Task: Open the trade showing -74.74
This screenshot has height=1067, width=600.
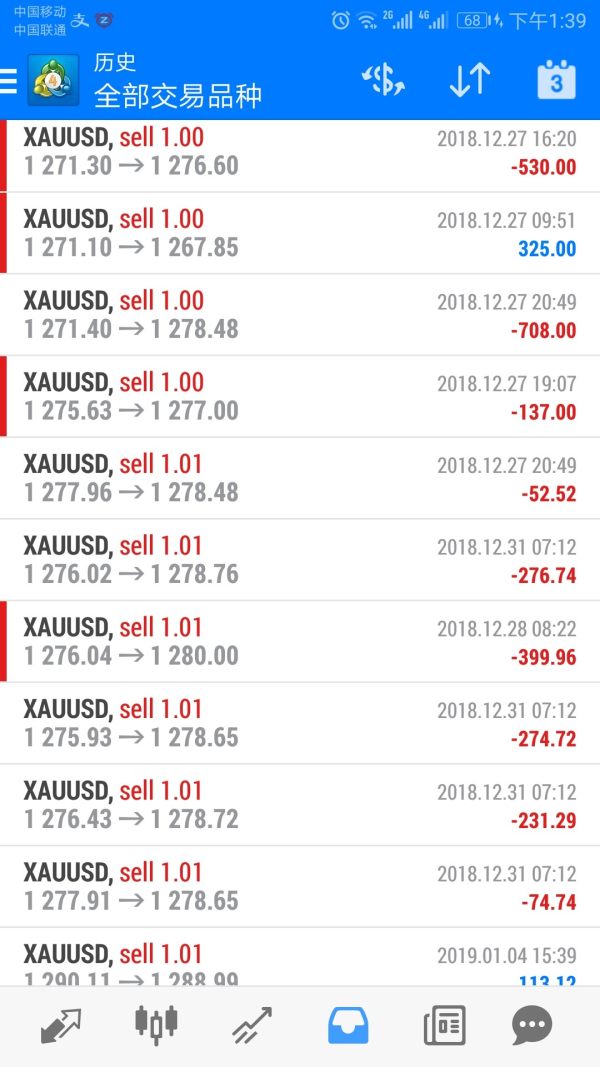Action: pos(300,888)
